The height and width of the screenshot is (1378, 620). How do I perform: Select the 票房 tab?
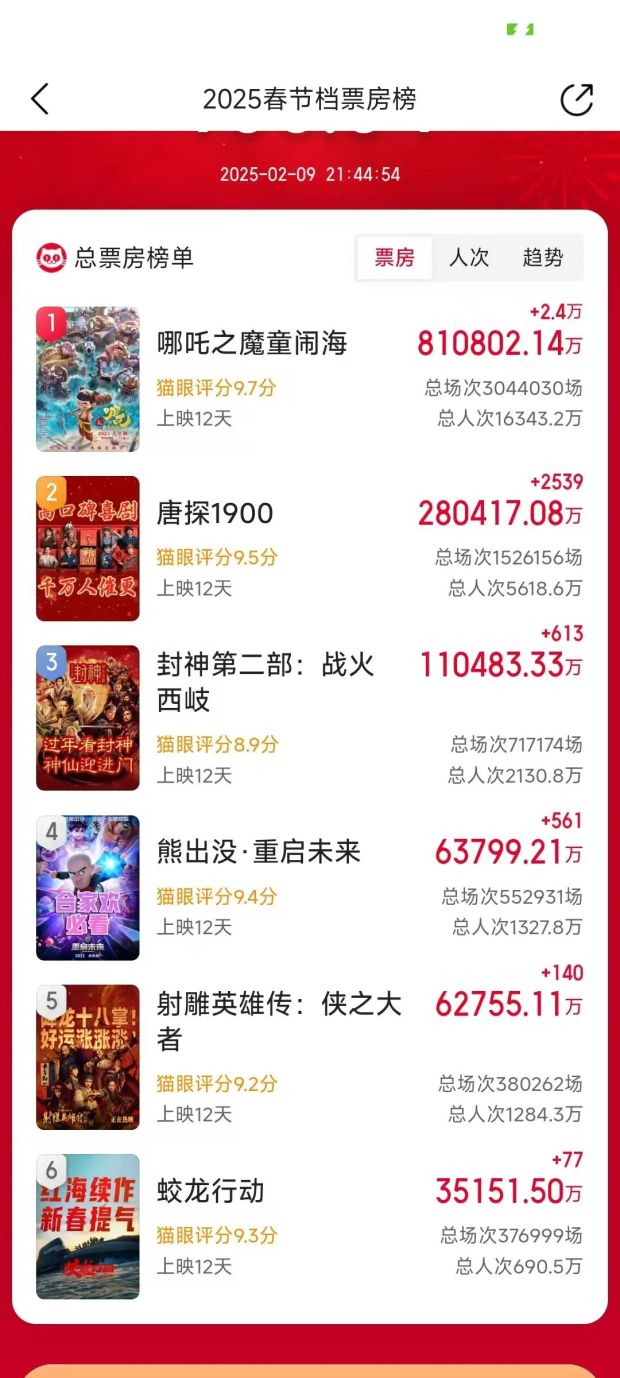pyautogui.click(x=395, y=258)
